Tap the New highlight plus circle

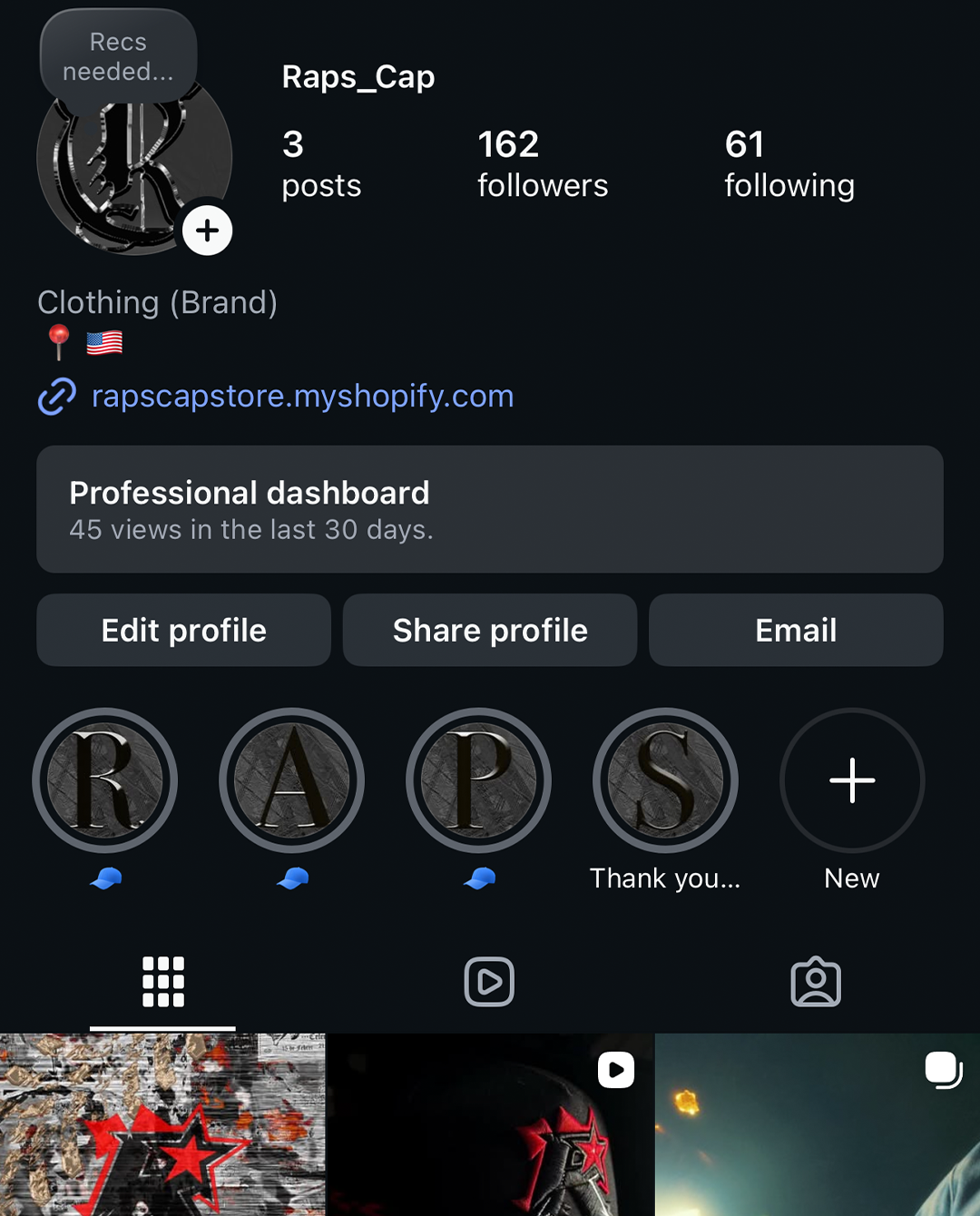pyautogui.click(x=852, y=780)
